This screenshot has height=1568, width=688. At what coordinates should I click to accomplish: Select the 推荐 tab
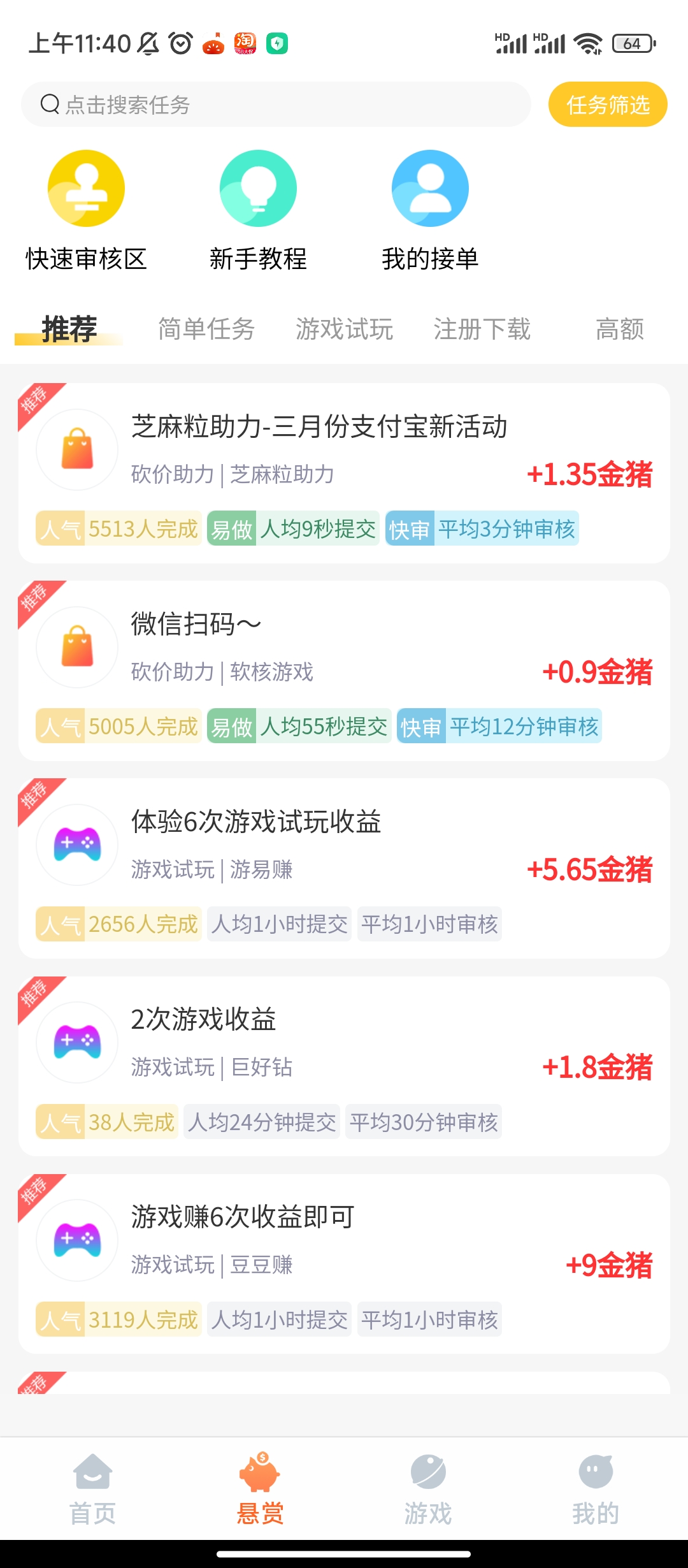(x=69, y=330)
